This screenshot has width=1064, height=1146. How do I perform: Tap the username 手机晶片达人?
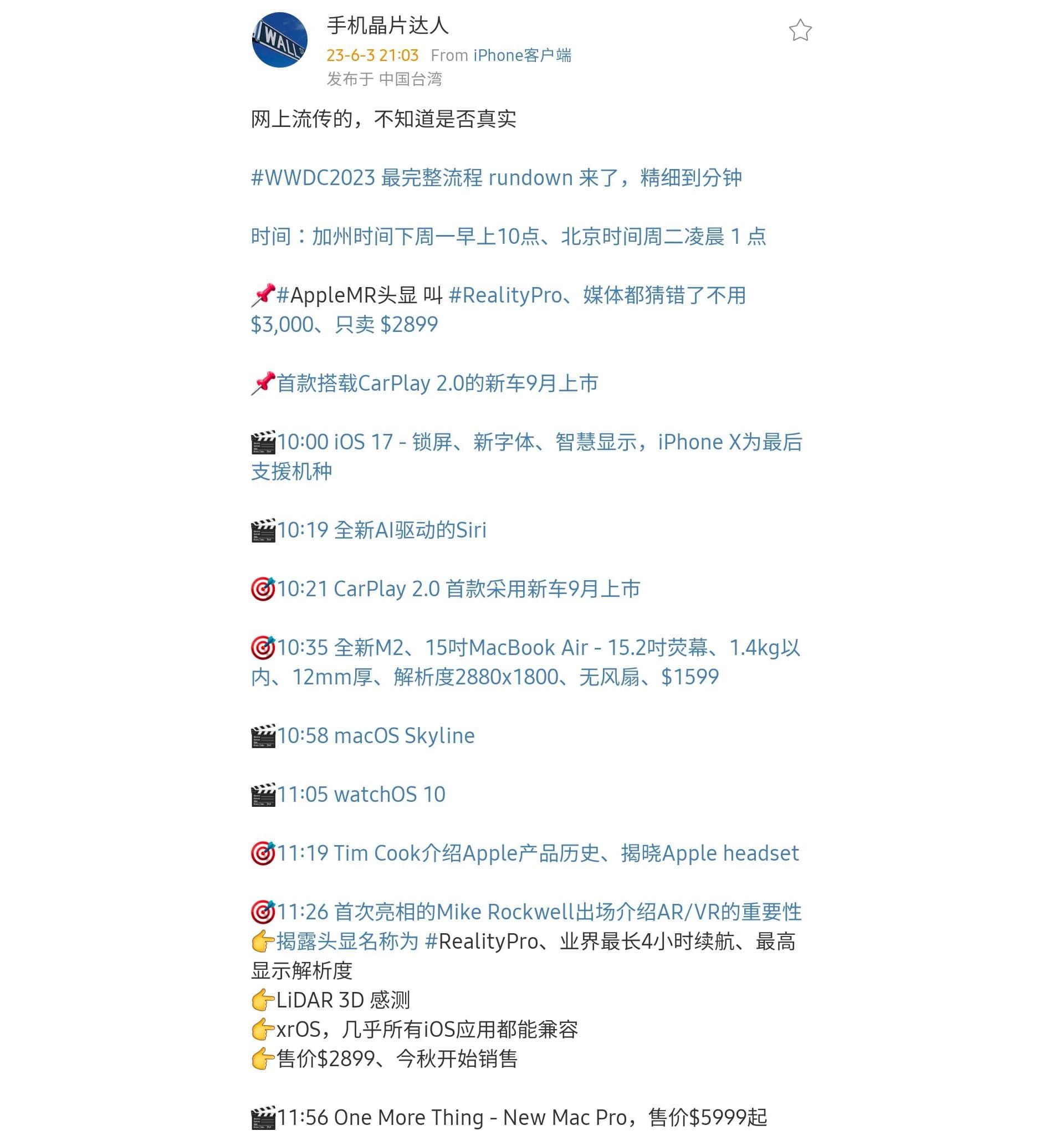coord(387,25)
